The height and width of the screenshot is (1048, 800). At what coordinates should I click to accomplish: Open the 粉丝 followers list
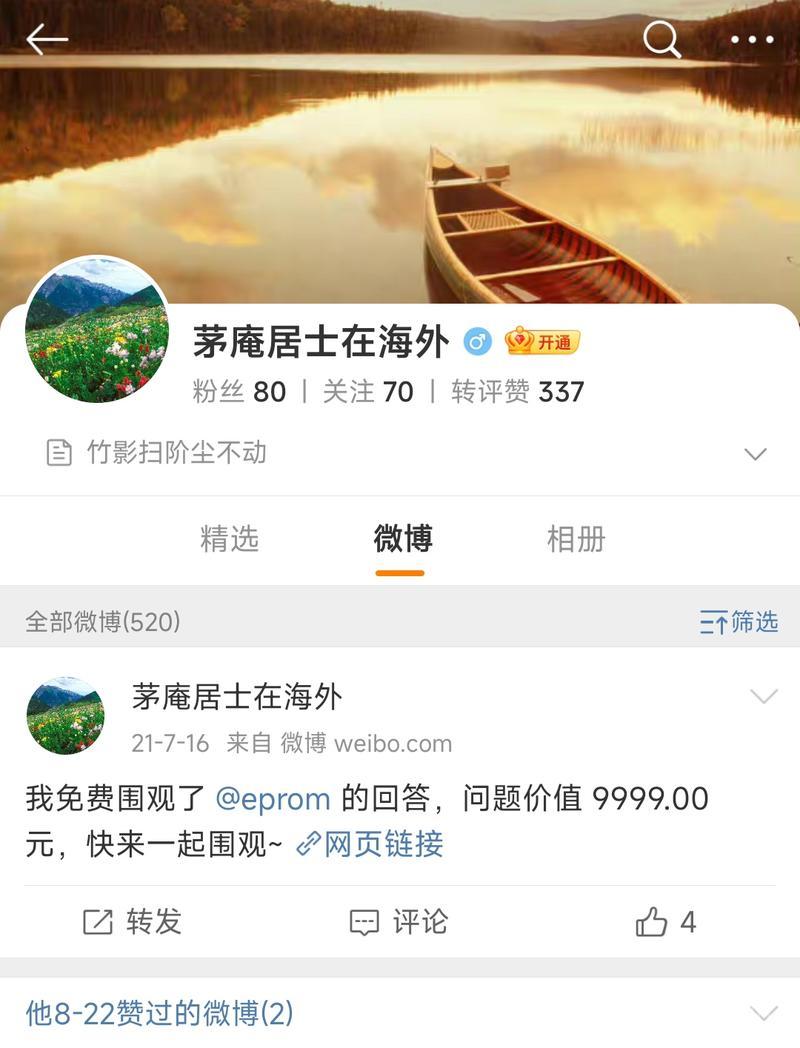(239, 391)
